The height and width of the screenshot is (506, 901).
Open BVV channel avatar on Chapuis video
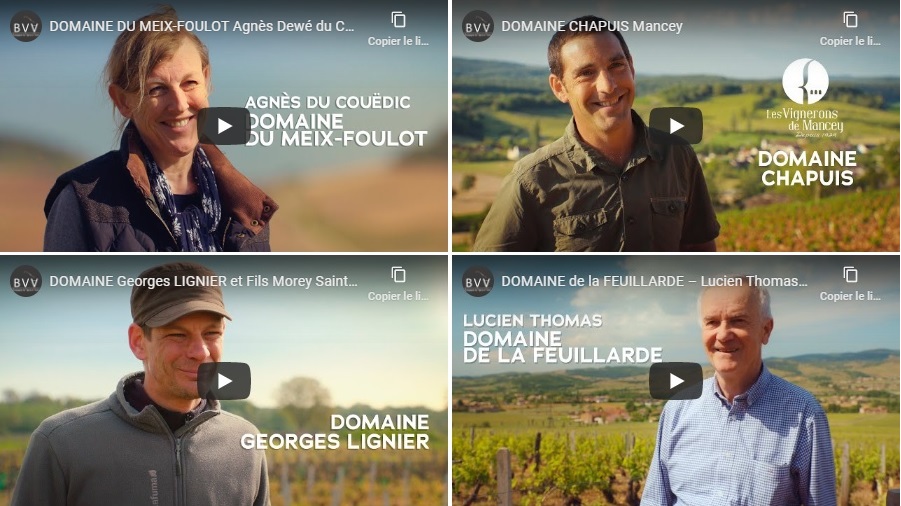(478, 26)
